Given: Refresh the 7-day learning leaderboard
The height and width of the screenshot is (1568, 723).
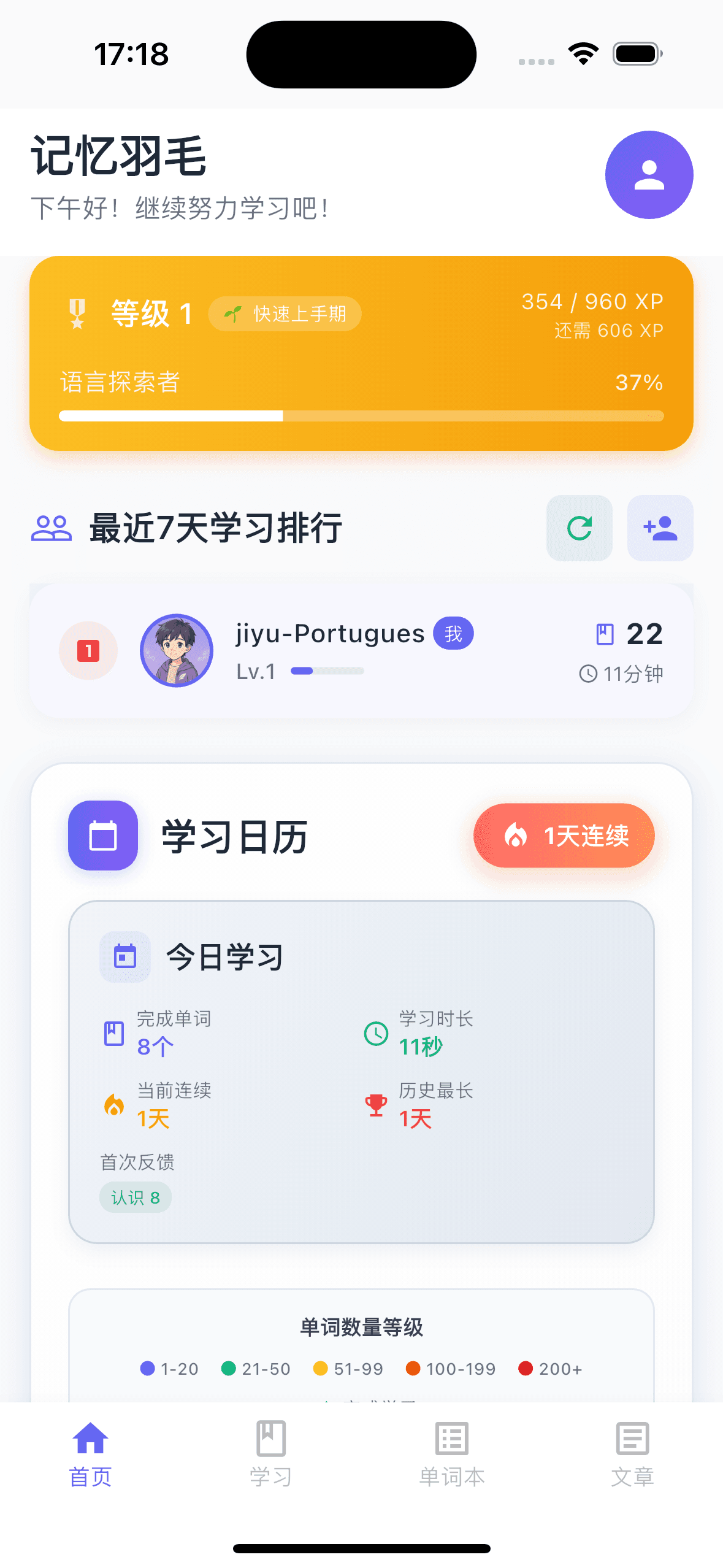Looking at the screenshot, I should (x=579, y=528).
